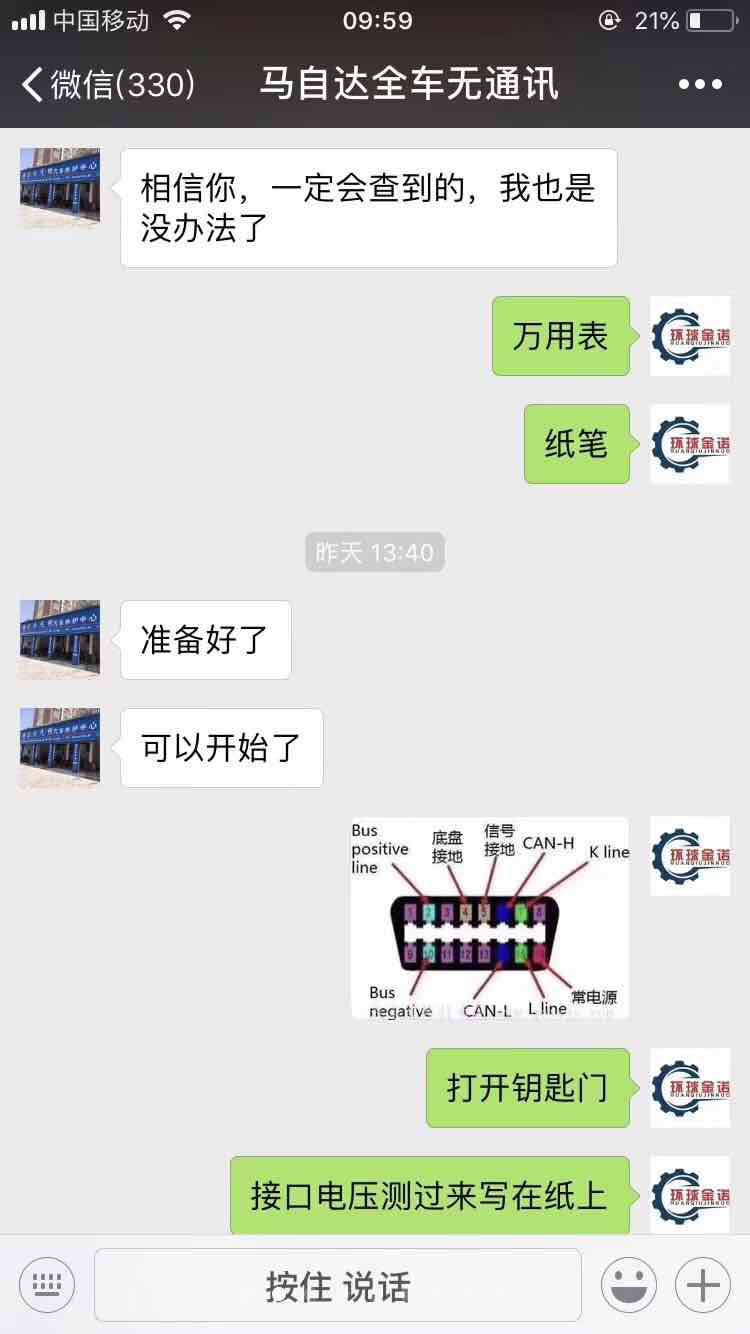Open the OBD connector diagram image
Viewport: 750px width, 1334px height.
[490, 918]
